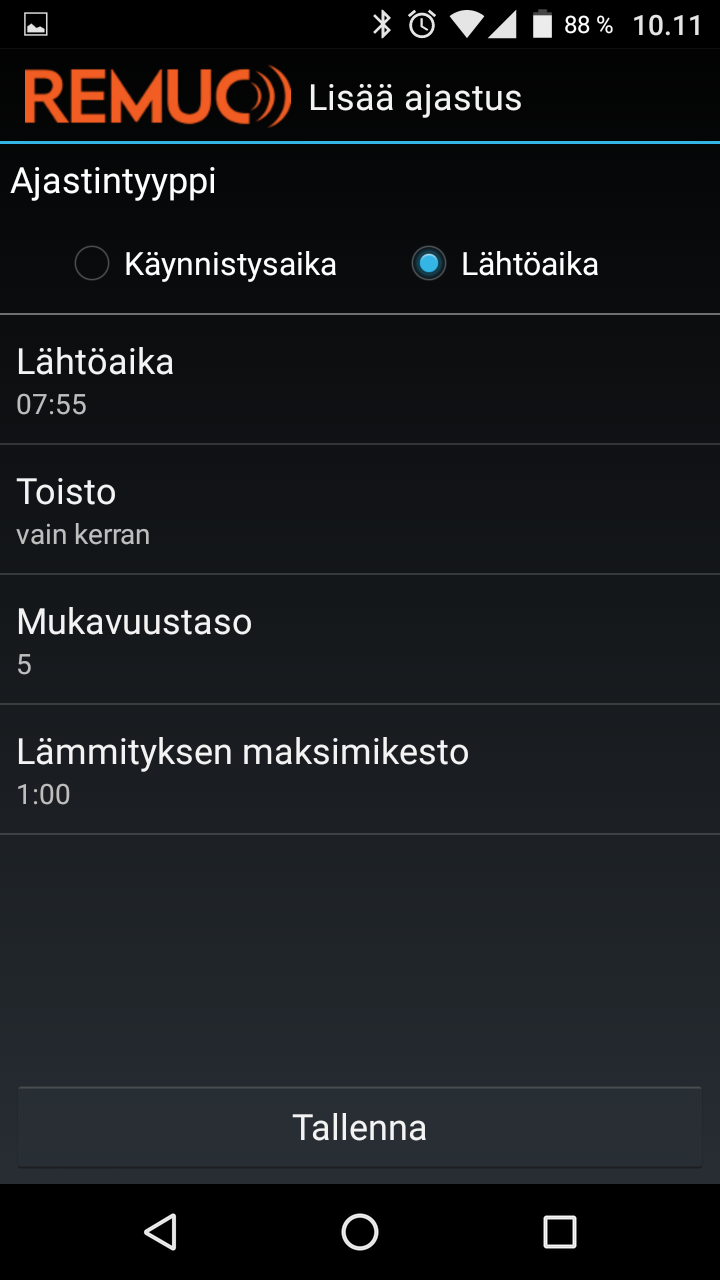The image size is (720, 1280).
Task: Go back with the system back button
Action: pos(160,1232)
